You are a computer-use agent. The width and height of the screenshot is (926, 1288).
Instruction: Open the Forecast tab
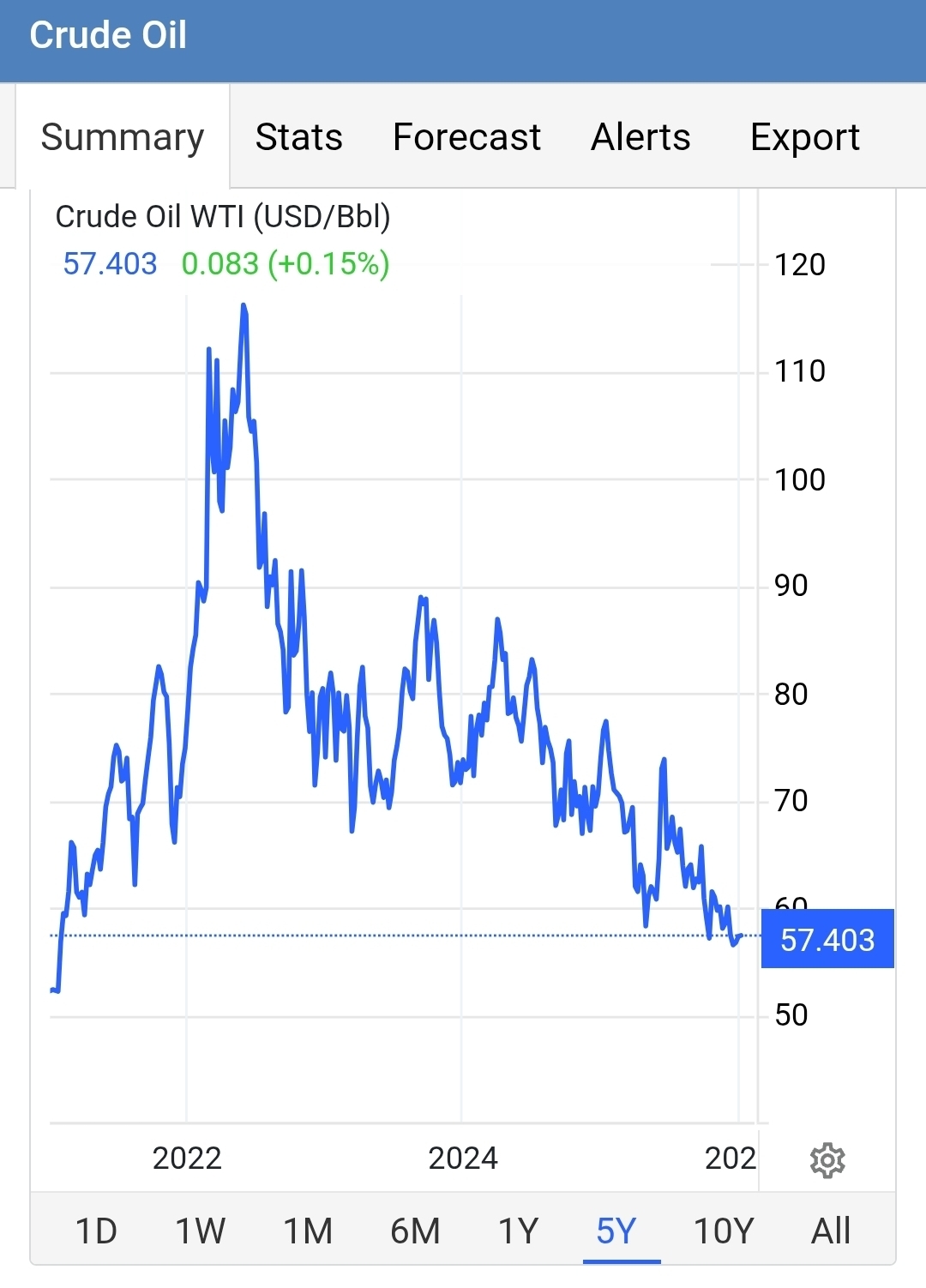(466, 137)
